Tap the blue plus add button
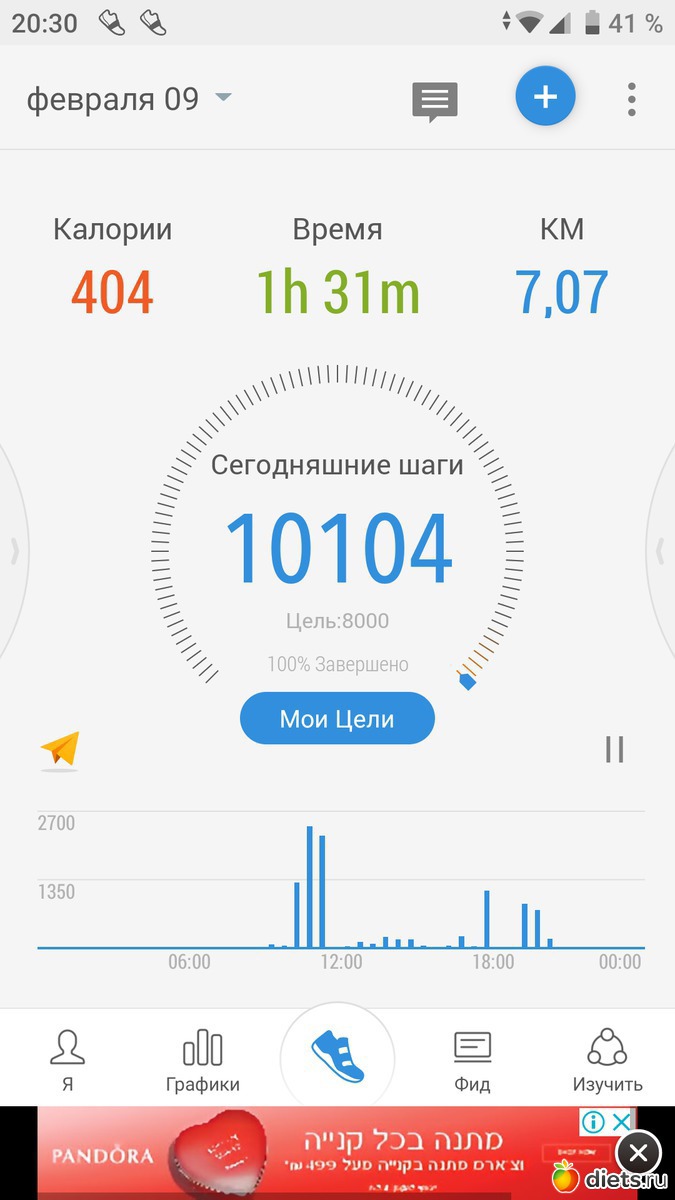The width and height of the screenshot is (675, 1200). pyautogui.click(x=545, y=97)
